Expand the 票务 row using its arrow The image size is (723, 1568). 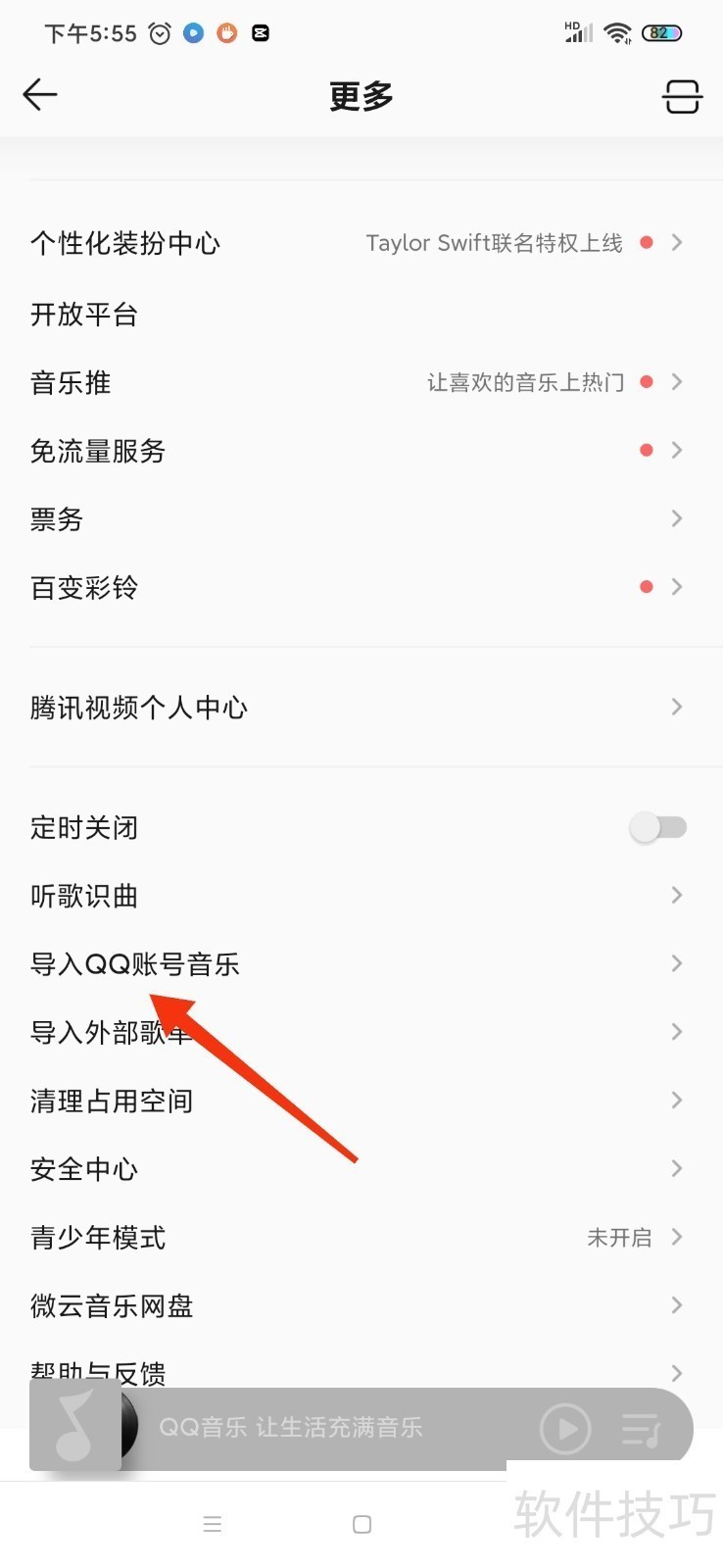pos(676,518)
